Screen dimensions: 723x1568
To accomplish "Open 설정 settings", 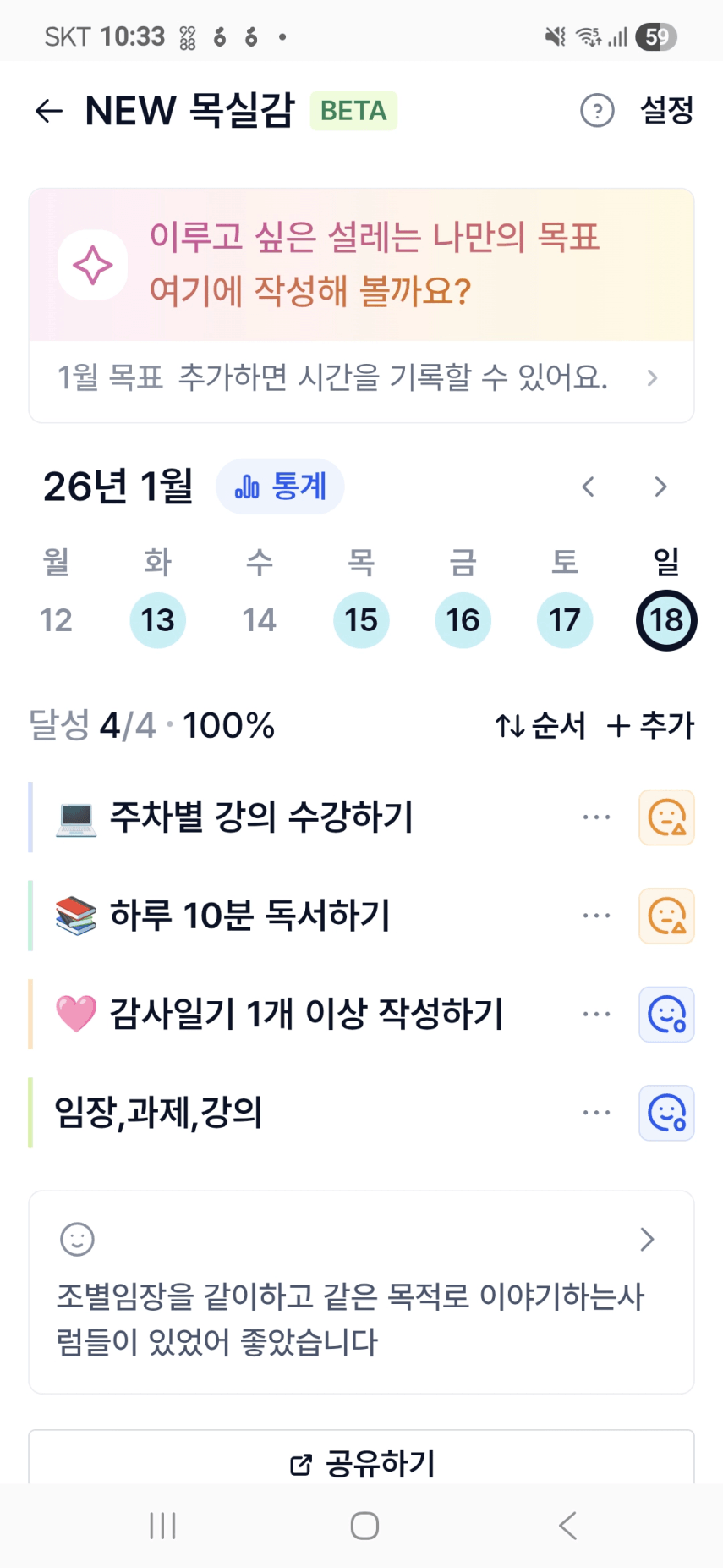I will [x=666, y=111].
